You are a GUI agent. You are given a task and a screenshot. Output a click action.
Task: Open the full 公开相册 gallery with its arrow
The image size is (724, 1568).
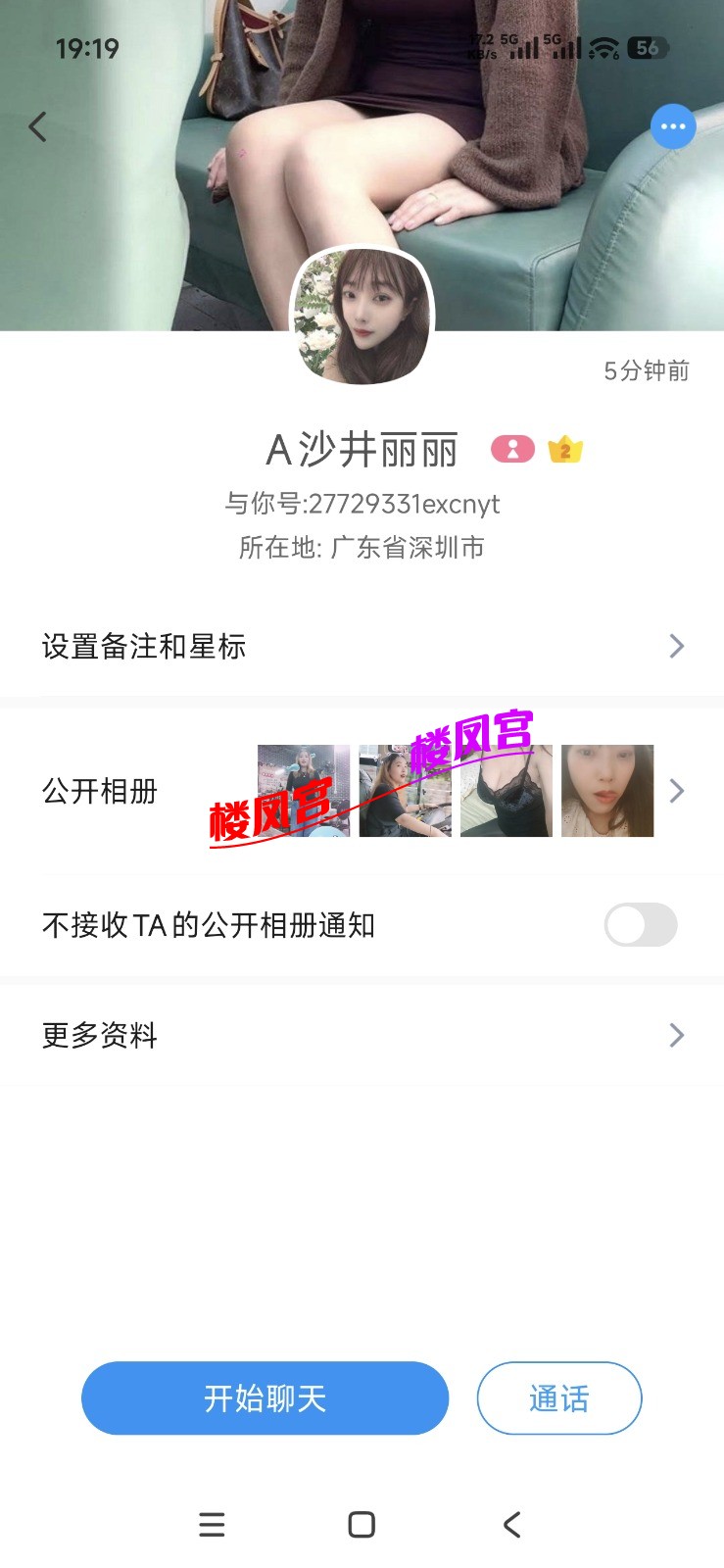pyautogui.click(x=676, y=791)
